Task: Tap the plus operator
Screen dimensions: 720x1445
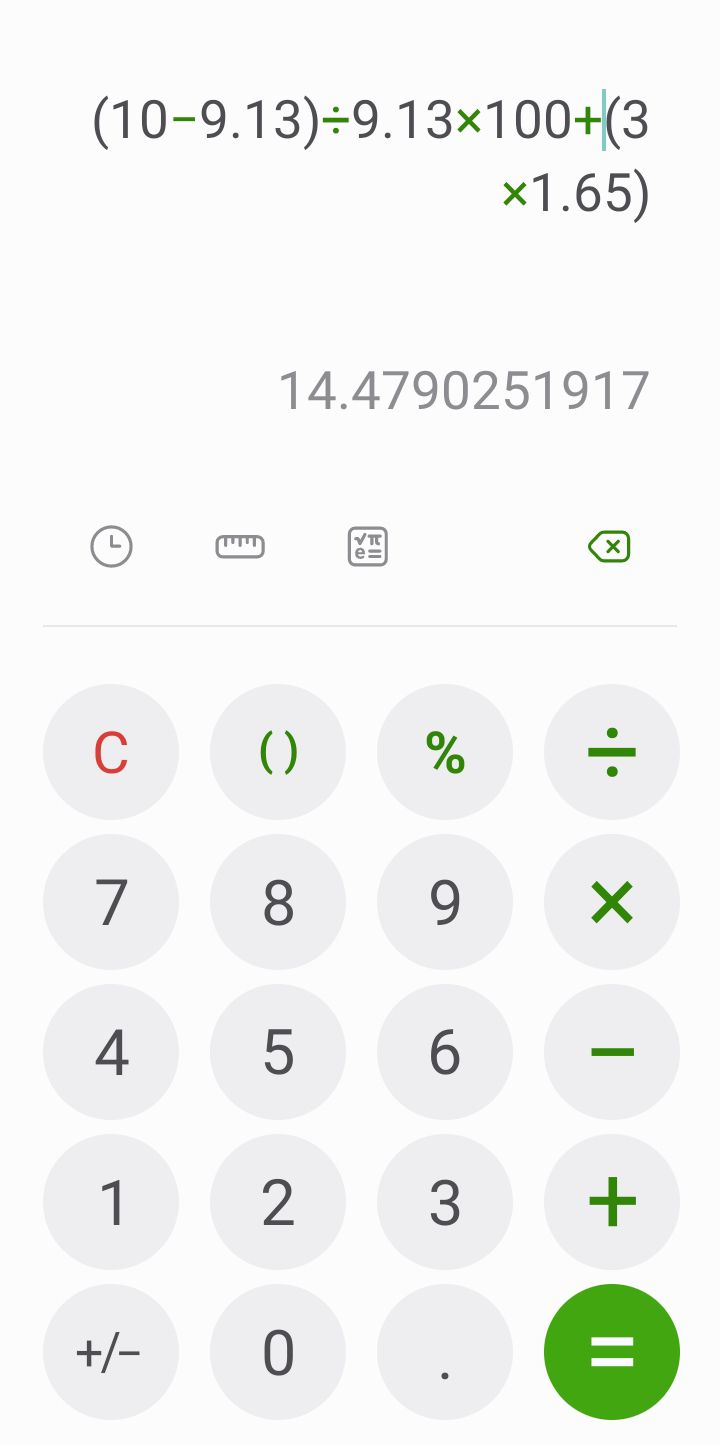Action: [612, 1202]
